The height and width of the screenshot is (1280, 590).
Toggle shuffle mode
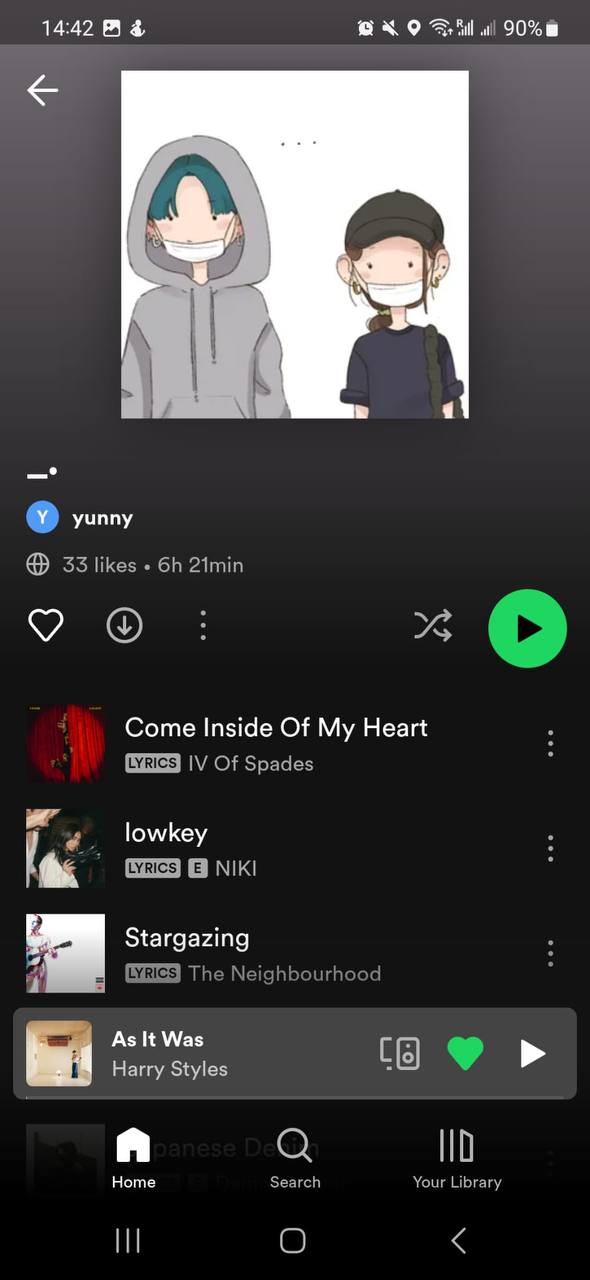point(433,627)
